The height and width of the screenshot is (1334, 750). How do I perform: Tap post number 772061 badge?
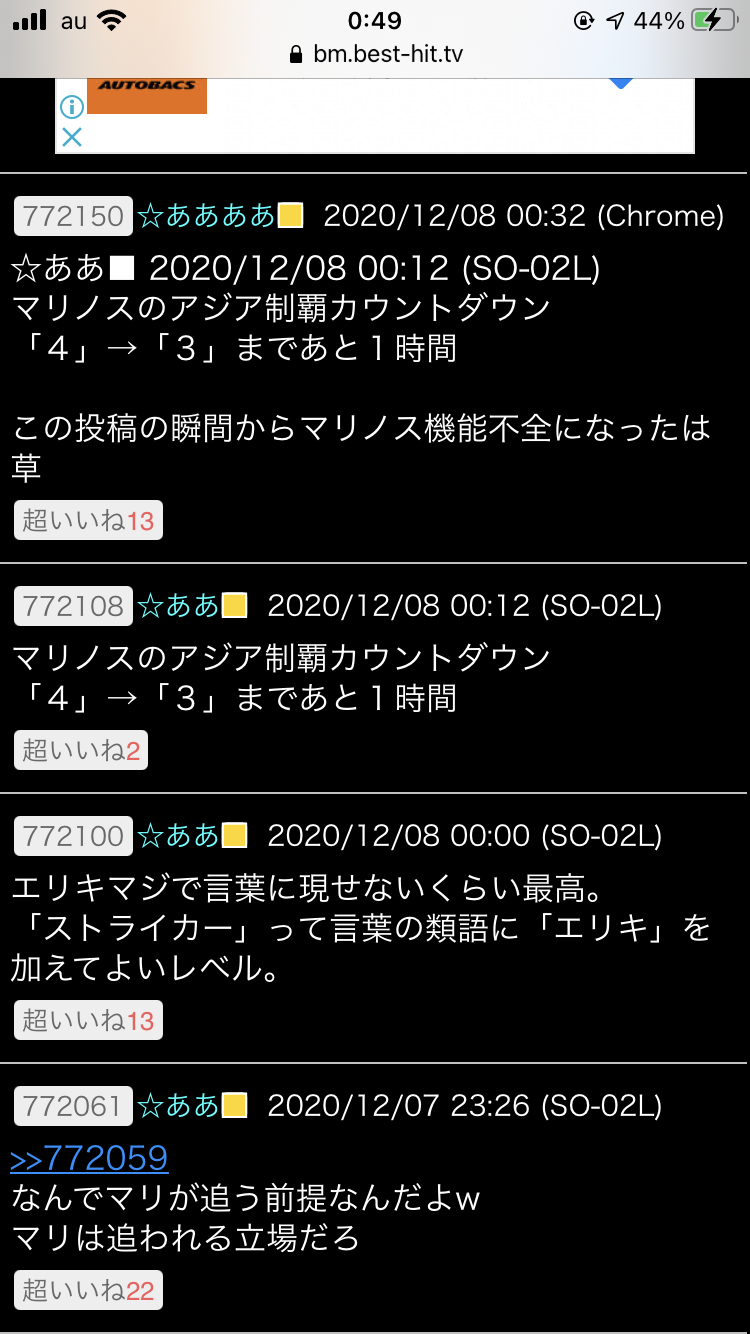click(73, 1106)
